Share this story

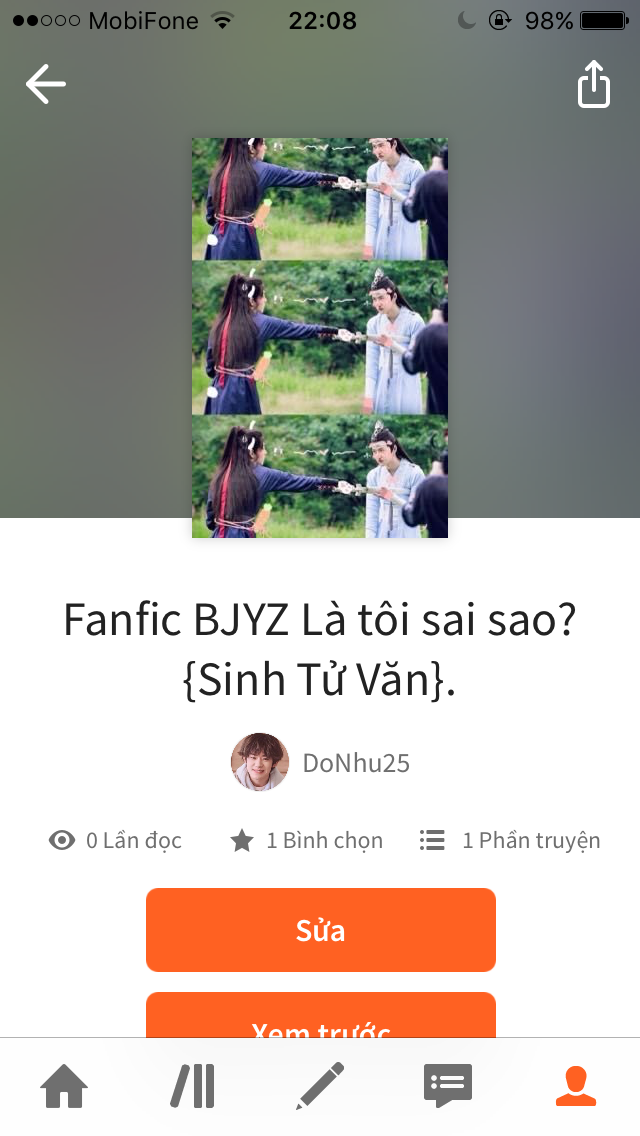(594, 84)
